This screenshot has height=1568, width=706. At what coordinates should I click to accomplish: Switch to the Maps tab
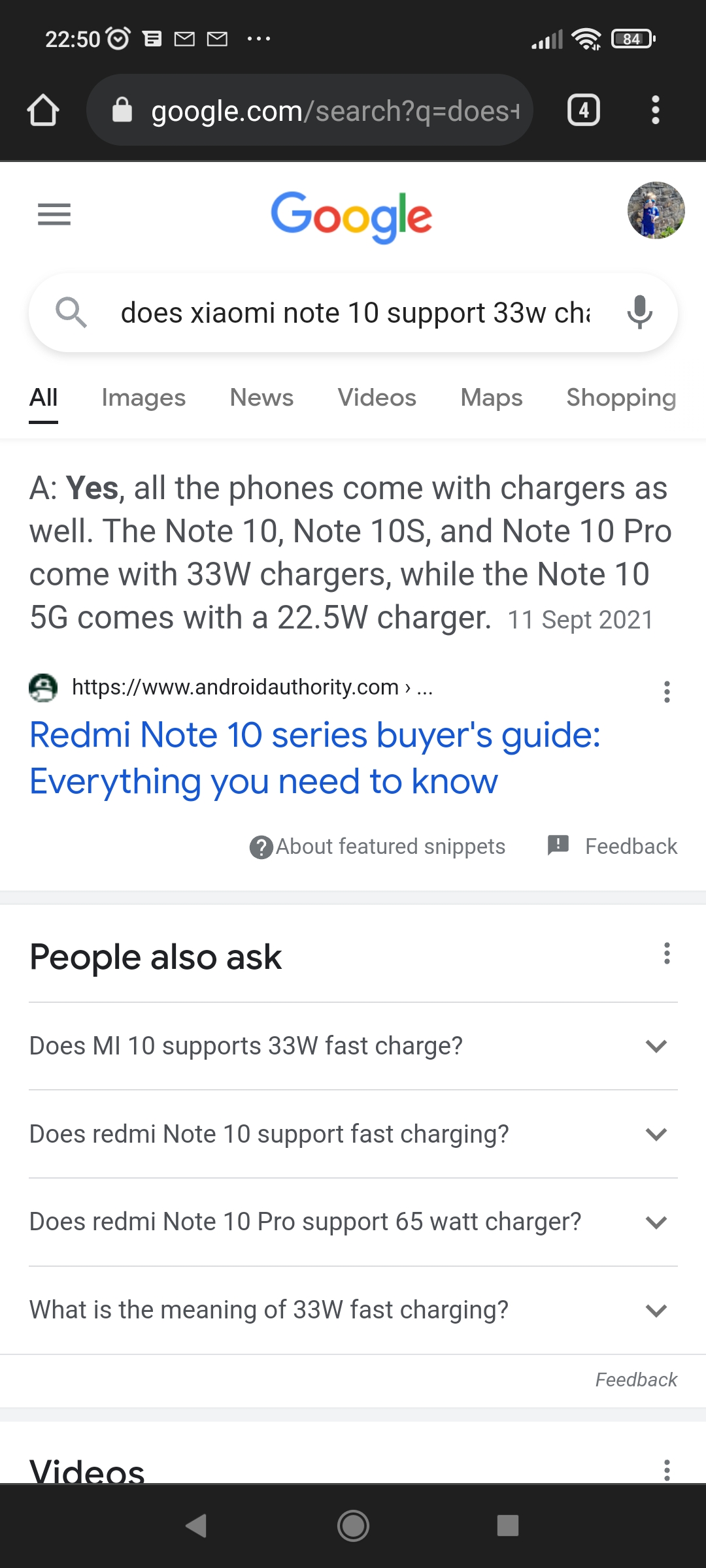(492, 397)
